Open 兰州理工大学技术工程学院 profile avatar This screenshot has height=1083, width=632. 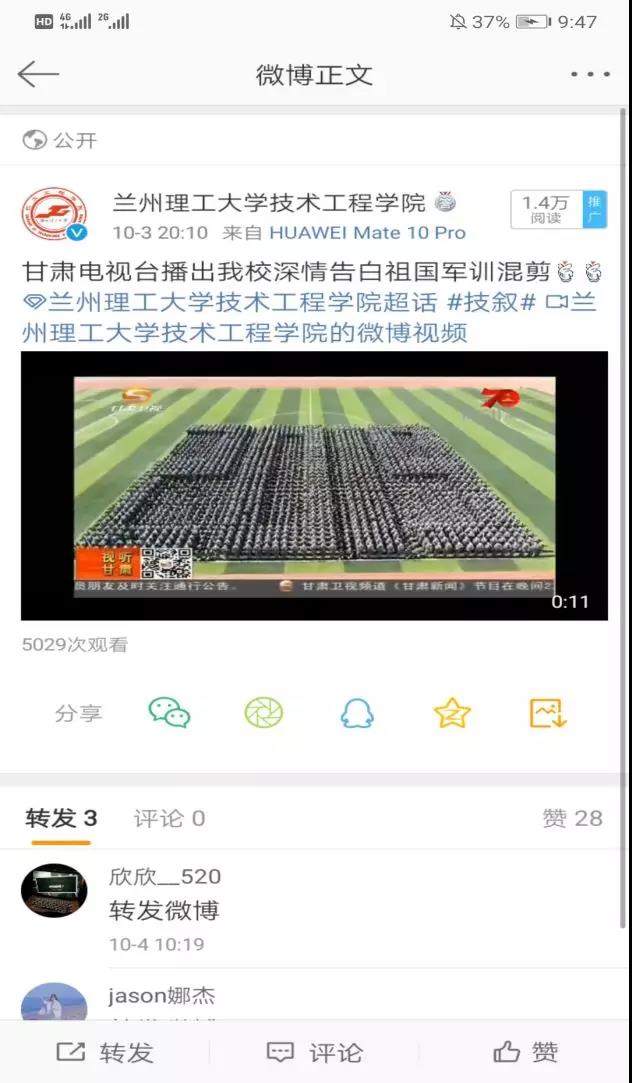54,214
